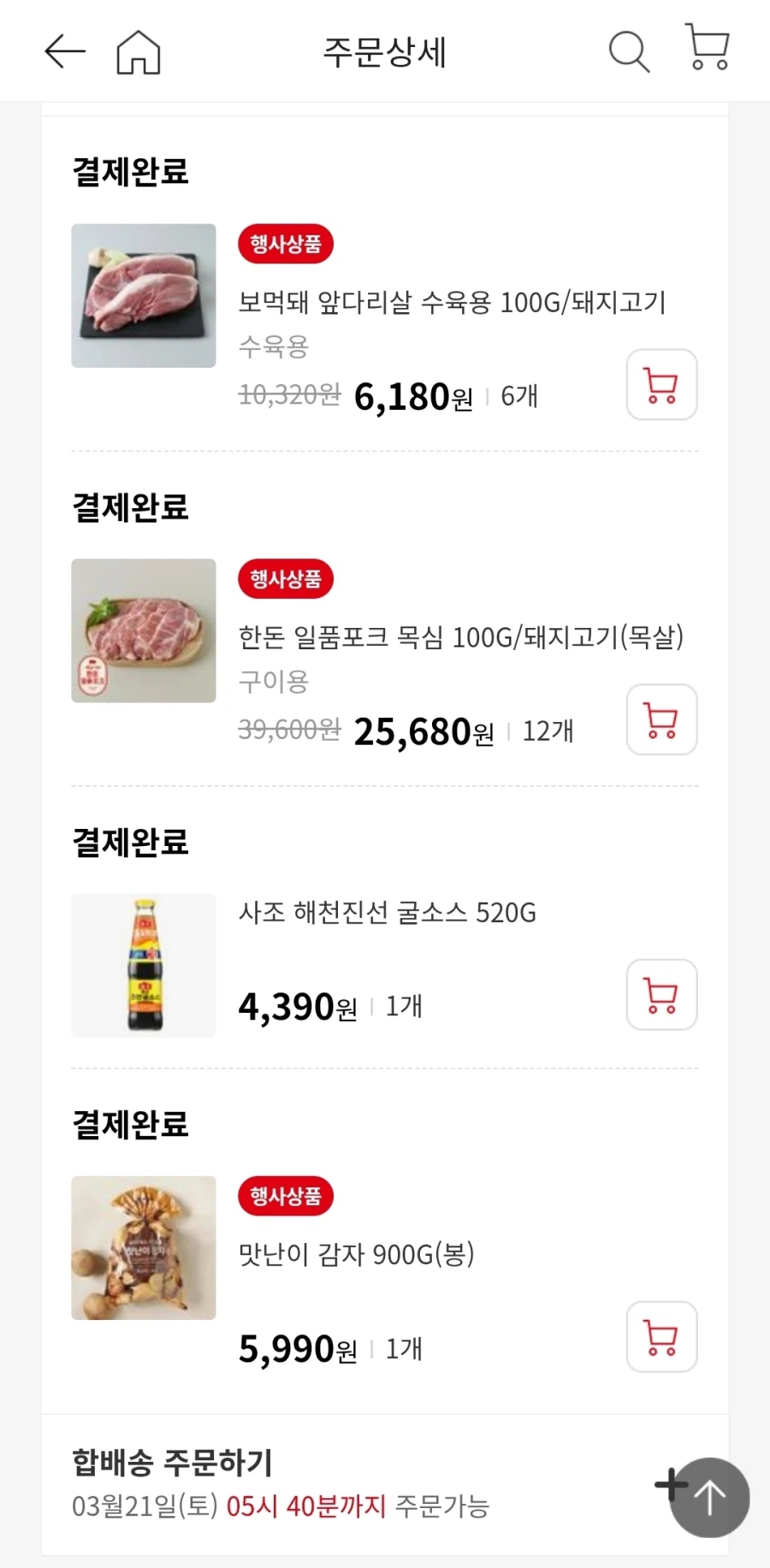Image resolution: width=770 pixels, height=1568 pixels.
Task: Add 한돈 일품포크 목심 to cart
Action: tap(660, 720)
